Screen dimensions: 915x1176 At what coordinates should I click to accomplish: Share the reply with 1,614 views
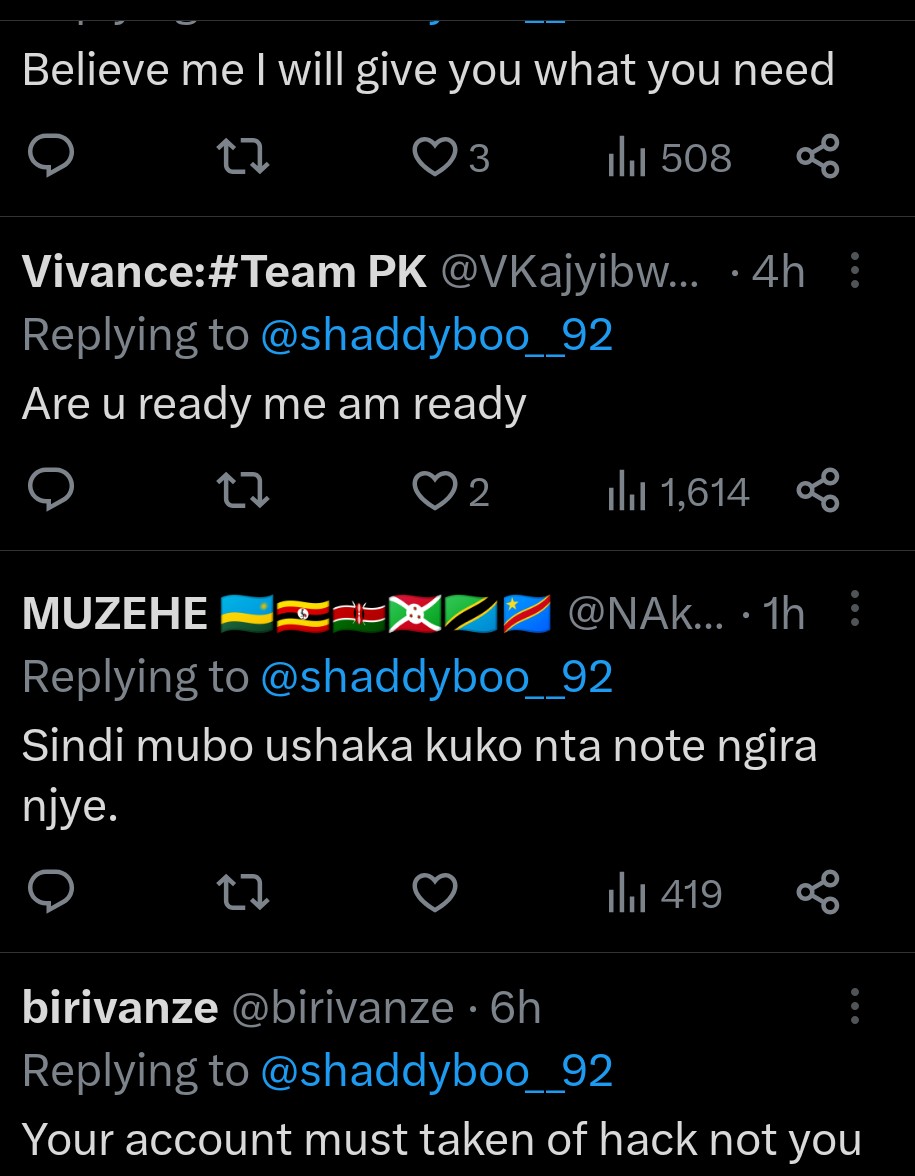817,492
